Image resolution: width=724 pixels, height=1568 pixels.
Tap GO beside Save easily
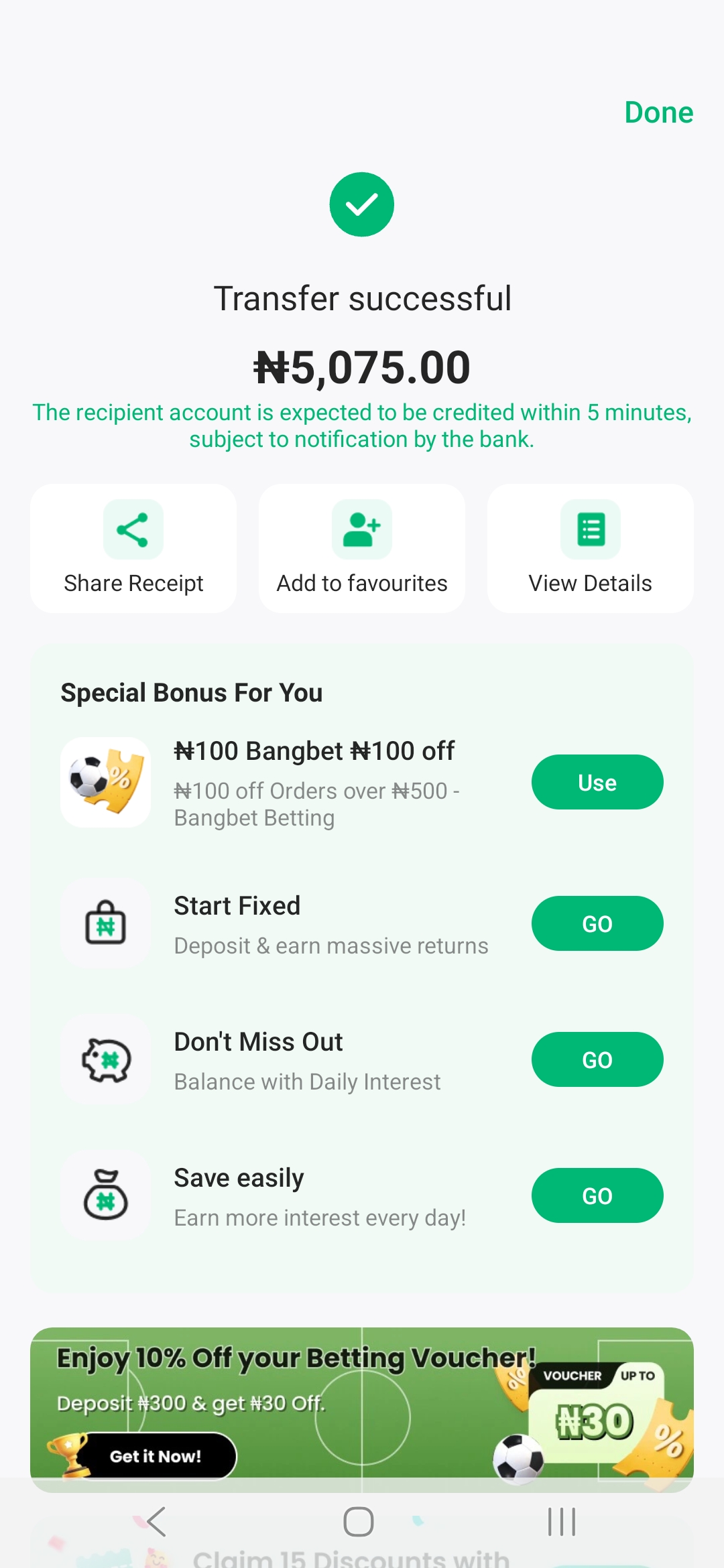[597, 1195]
